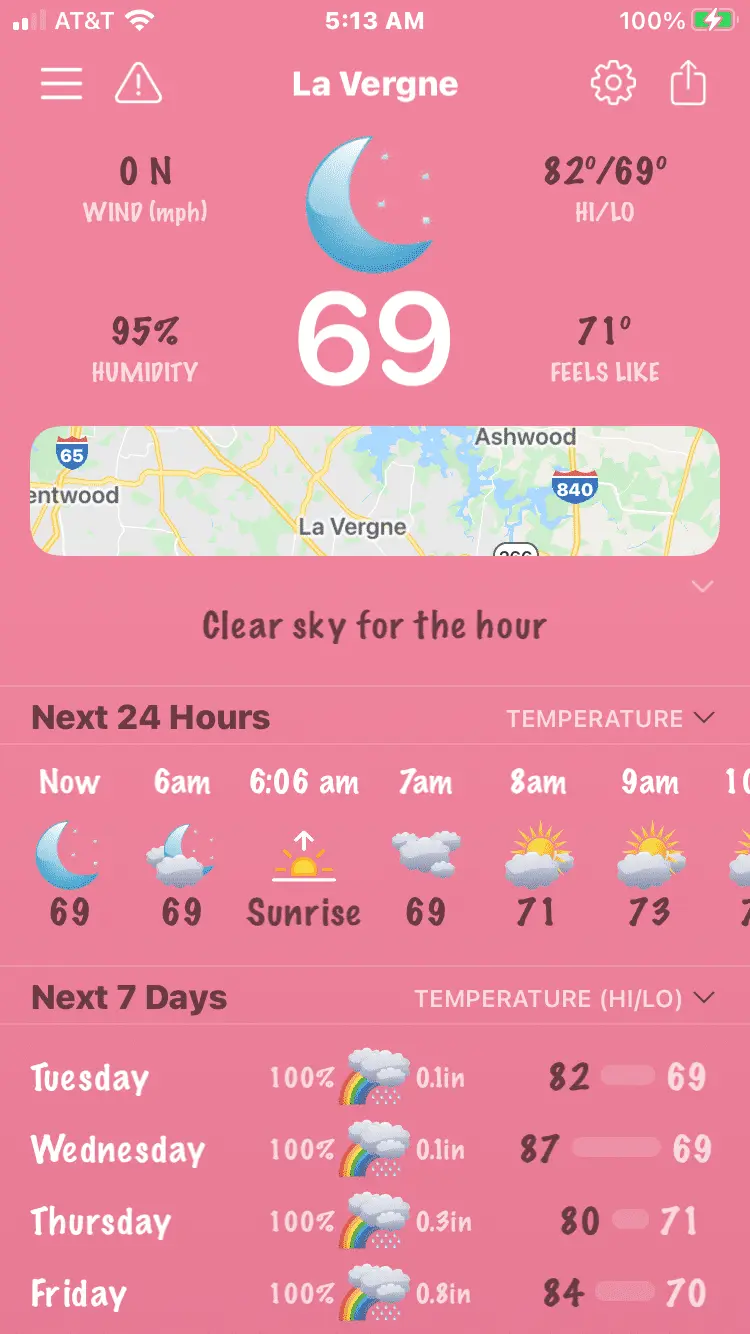Open the hamburger menu
Image resolution: width=750 pixels, height=1334 pixels.
[x=61, y=84]
